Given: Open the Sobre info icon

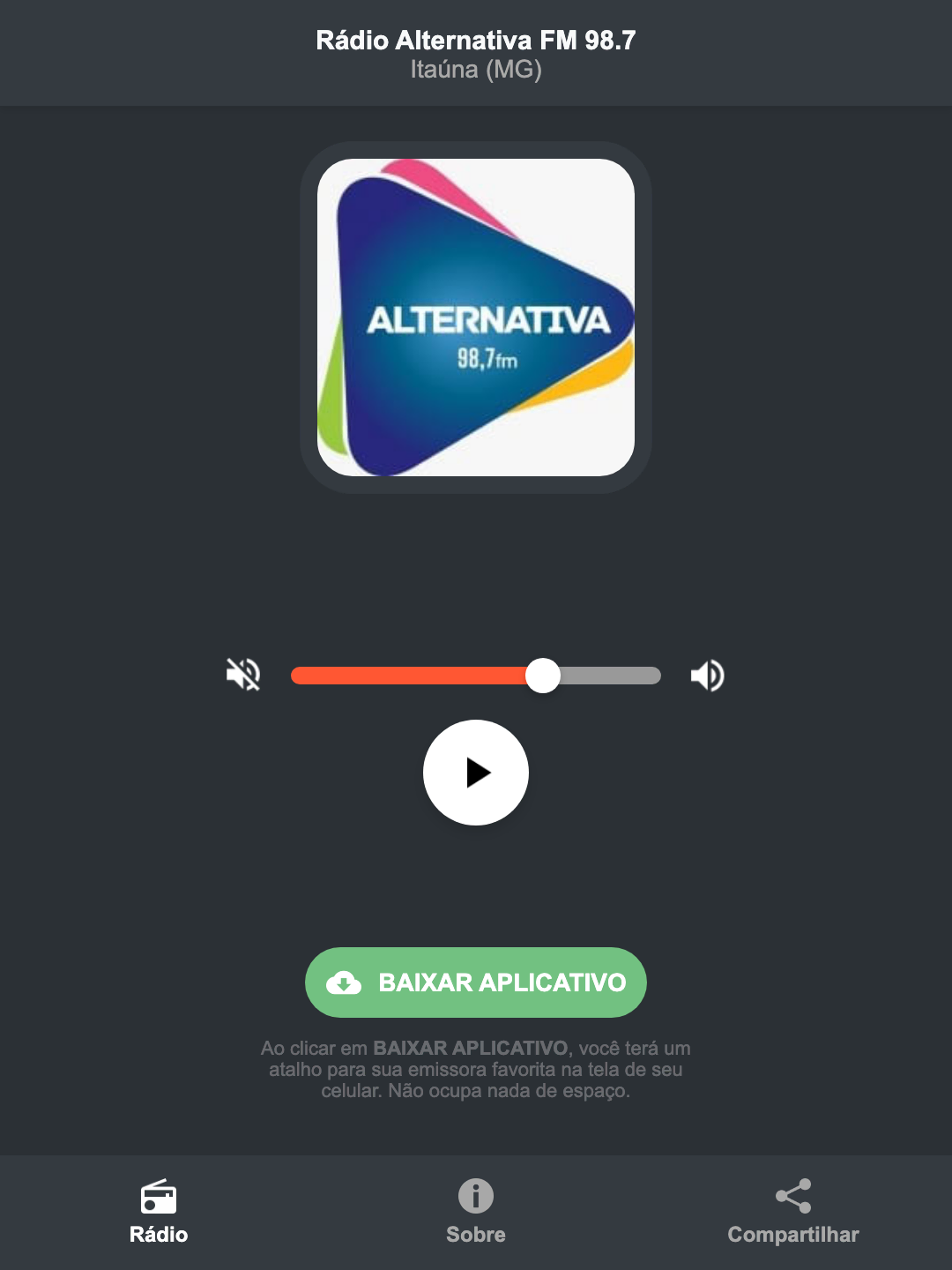Looking at the screenshot, I should (475, 1198).
